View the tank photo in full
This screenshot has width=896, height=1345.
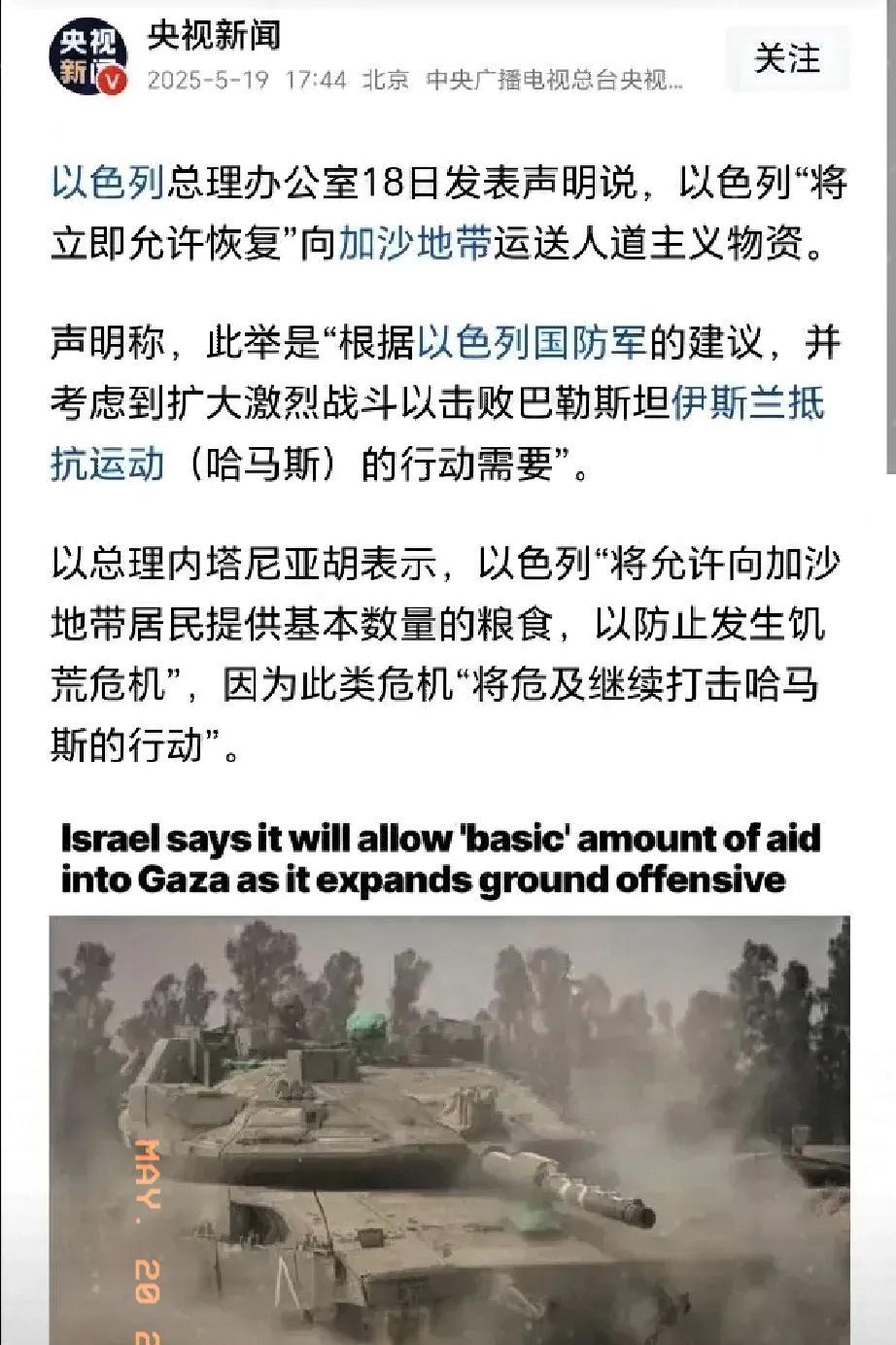[x=449, y=1127]
